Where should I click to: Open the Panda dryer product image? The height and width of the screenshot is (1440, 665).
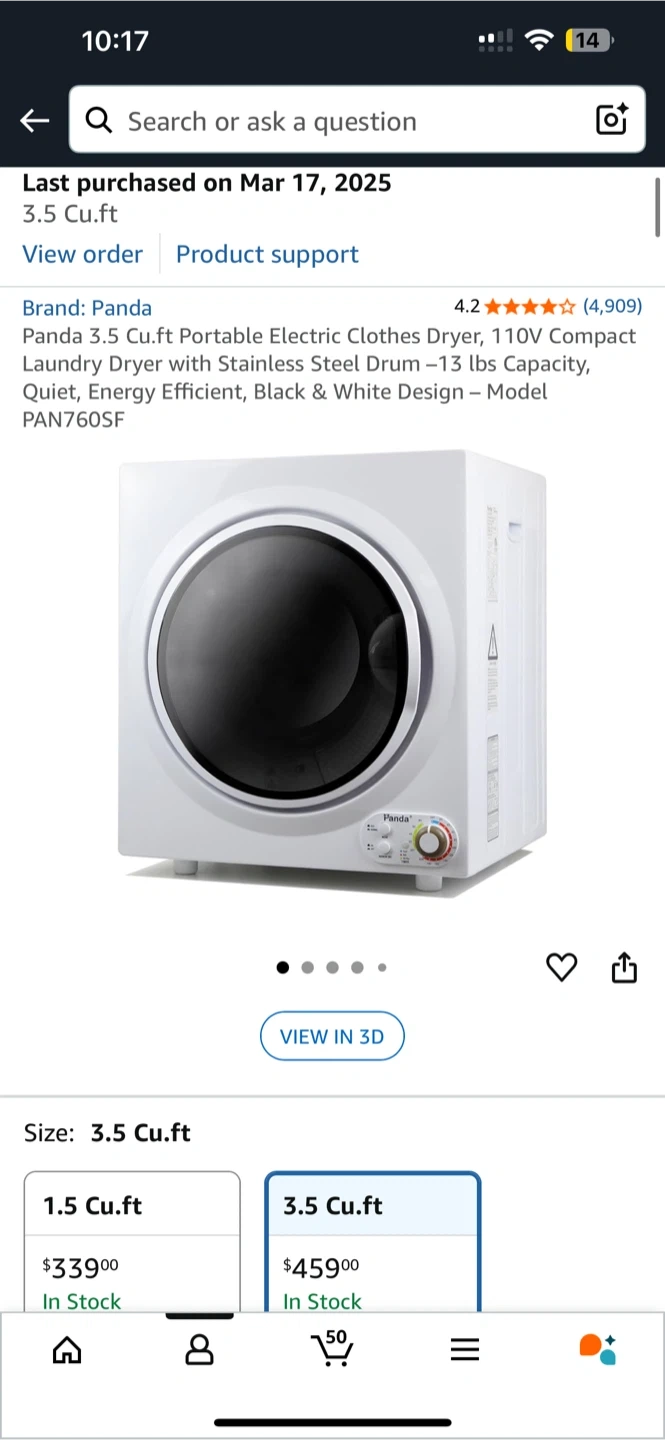333,675
